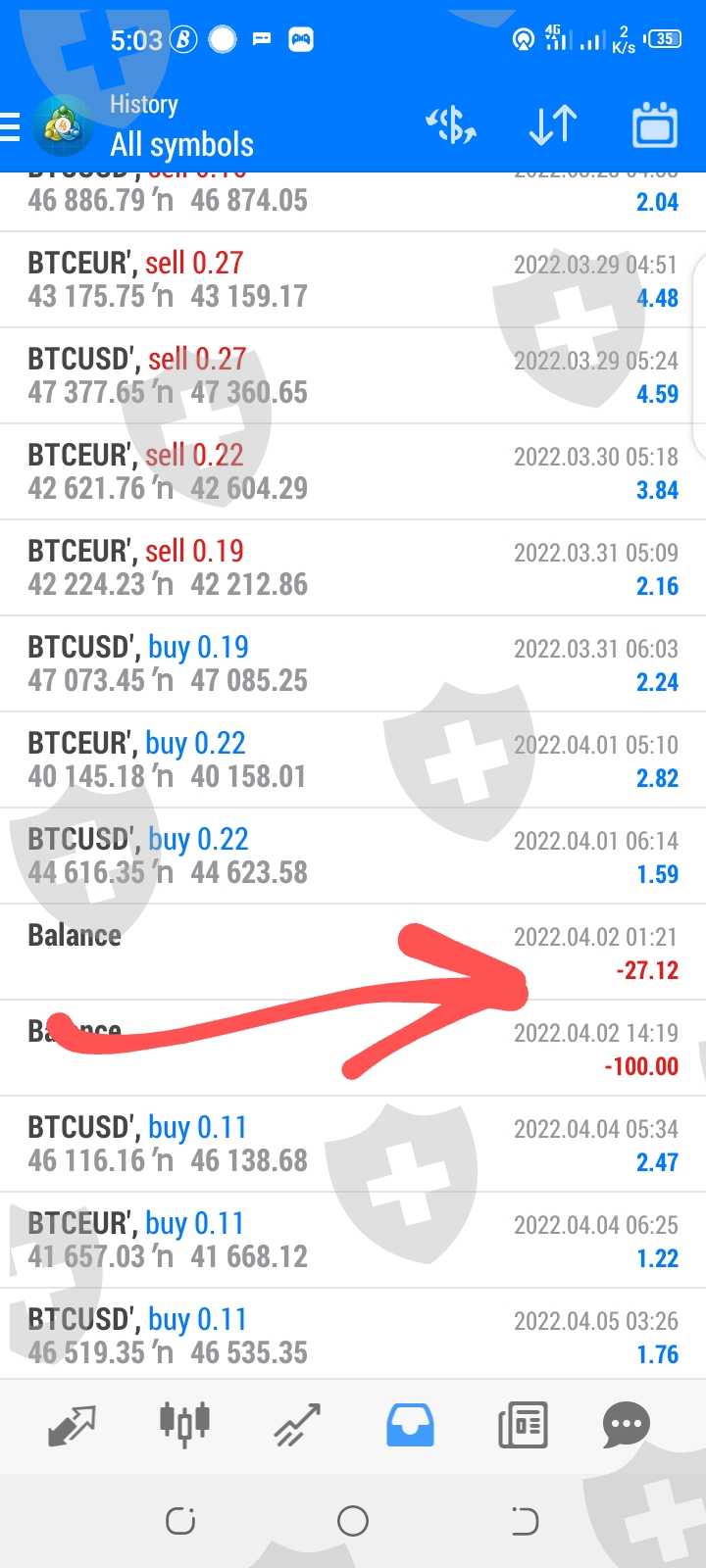Image resolution: width=706 pixels, height=1568 pixels.
Task: Switch to the Trade tab
Action: pyautogui.click(x=297, y=1425)
